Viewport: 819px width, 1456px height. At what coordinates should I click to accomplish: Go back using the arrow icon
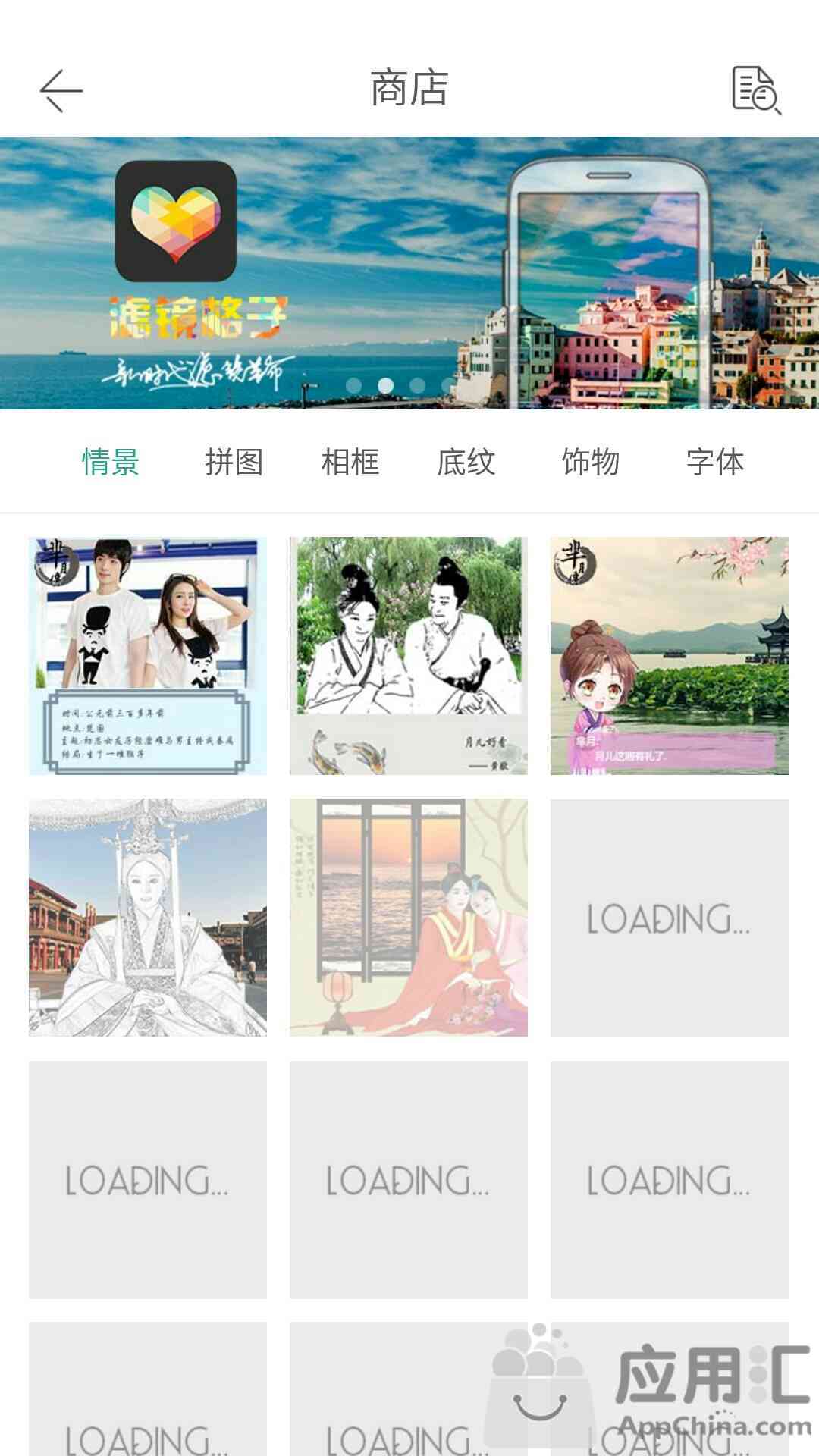61,90
